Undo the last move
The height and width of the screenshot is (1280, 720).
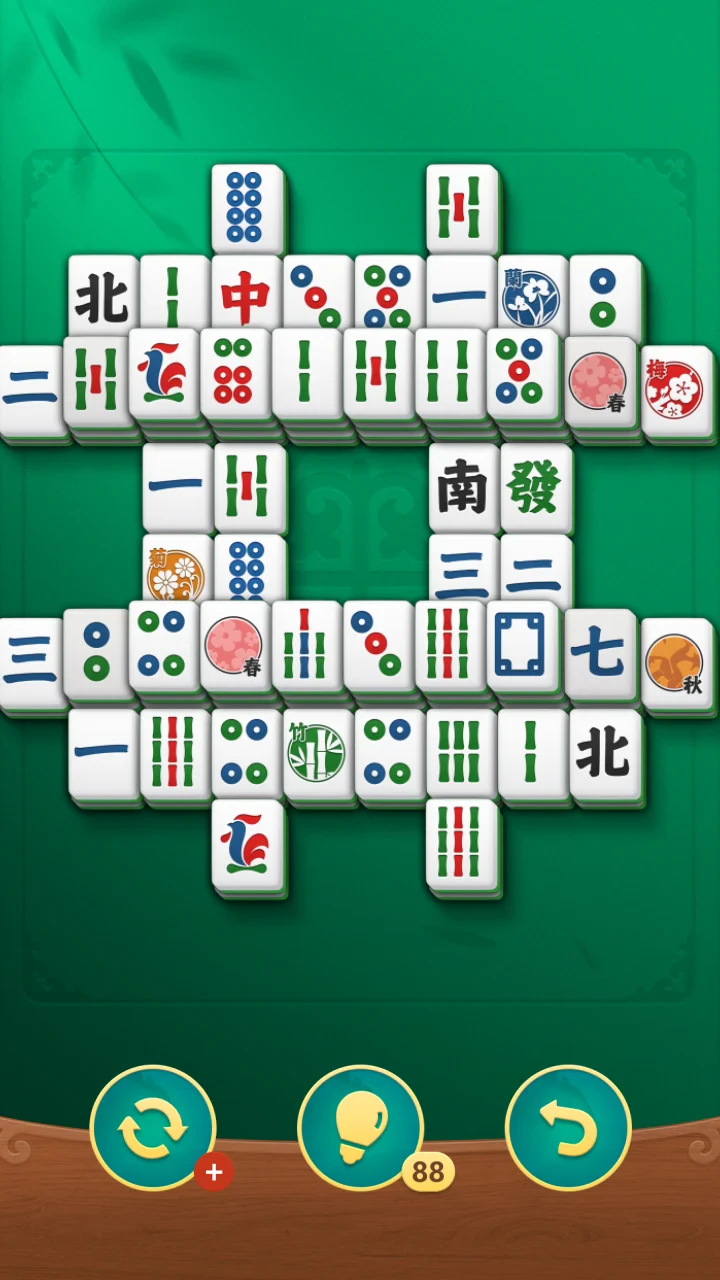[568, 1128]
